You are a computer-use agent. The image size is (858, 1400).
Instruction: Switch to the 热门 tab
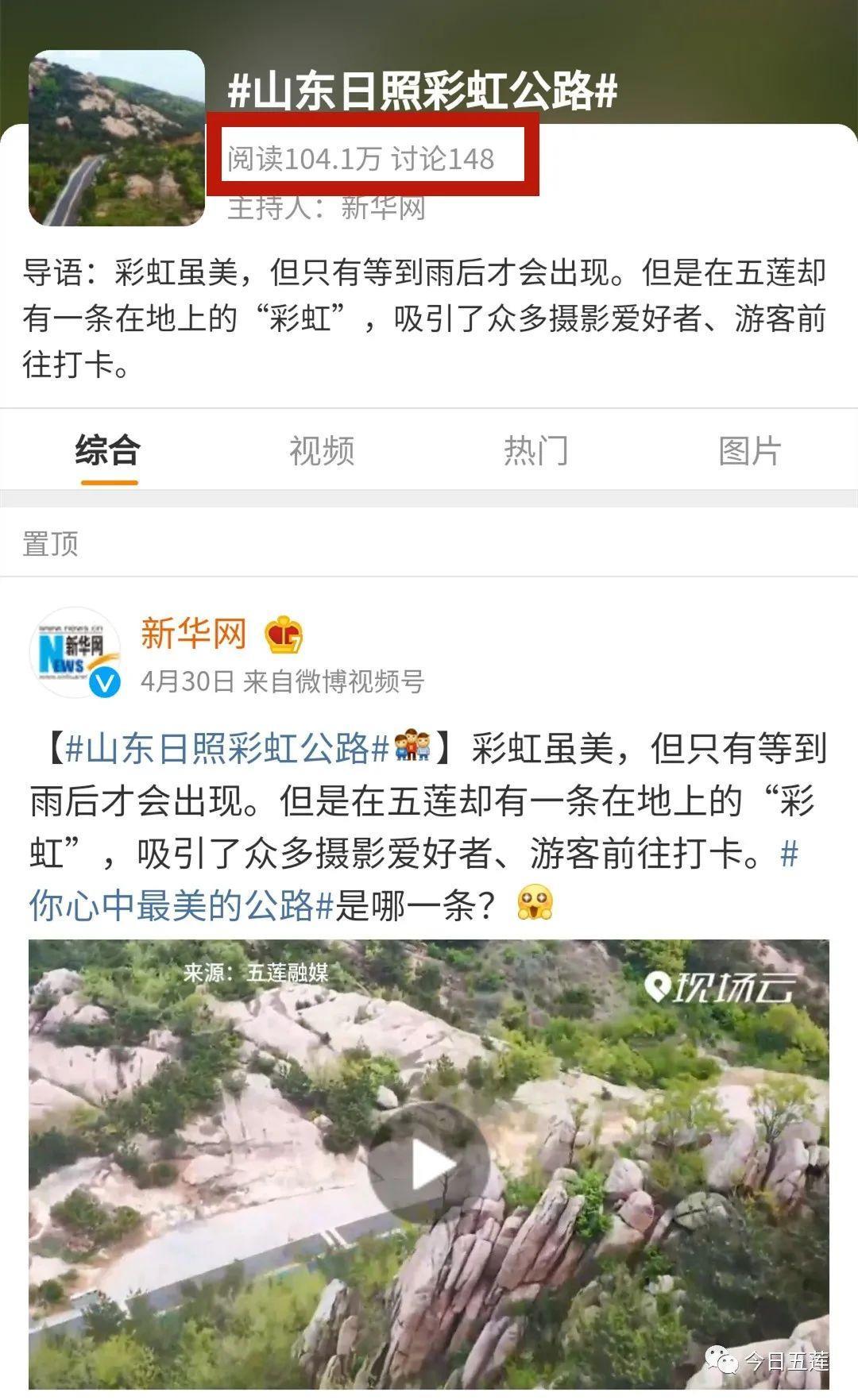pyautogui.click(x=535, y=450)
